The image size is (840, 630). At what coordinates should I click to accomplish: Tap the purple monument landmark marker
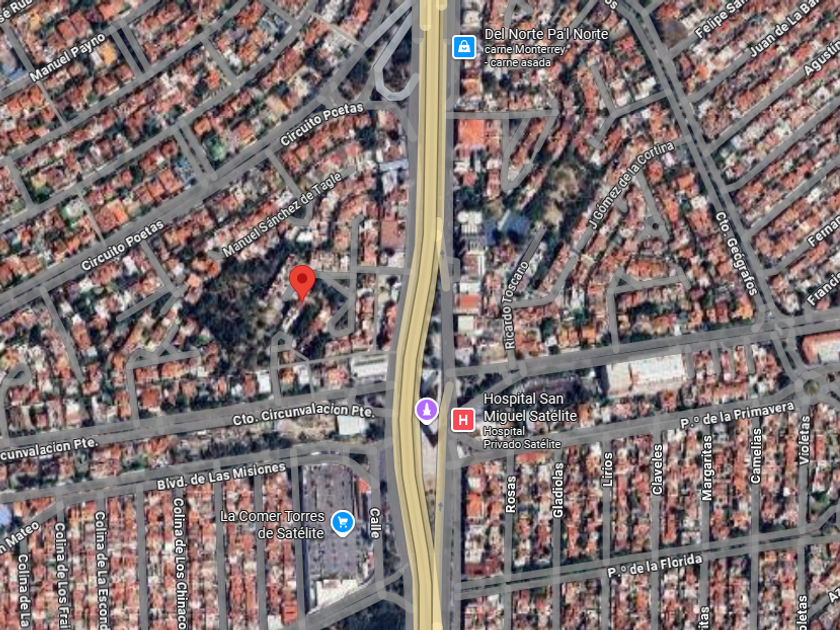(x=427, y=411)
